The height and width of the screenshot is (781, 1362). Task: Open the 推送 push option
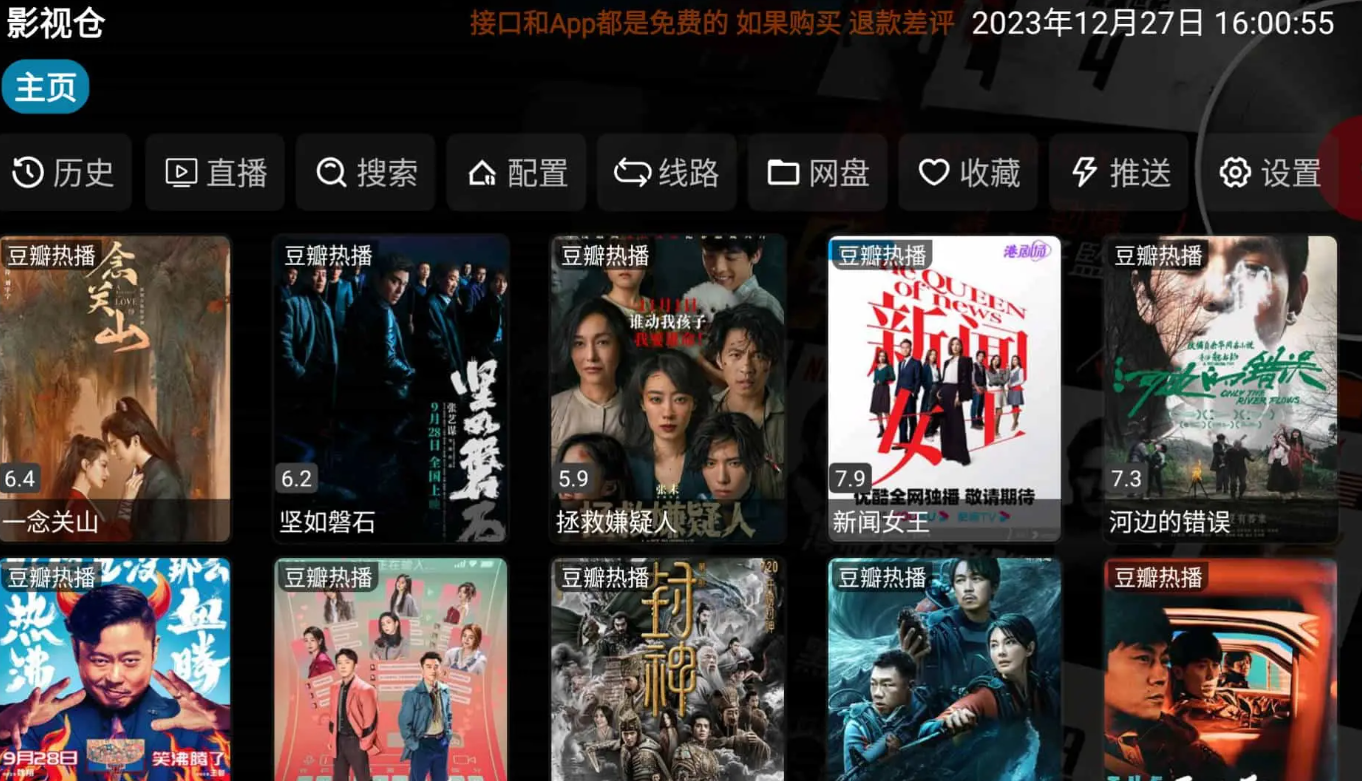[1119, 173]
